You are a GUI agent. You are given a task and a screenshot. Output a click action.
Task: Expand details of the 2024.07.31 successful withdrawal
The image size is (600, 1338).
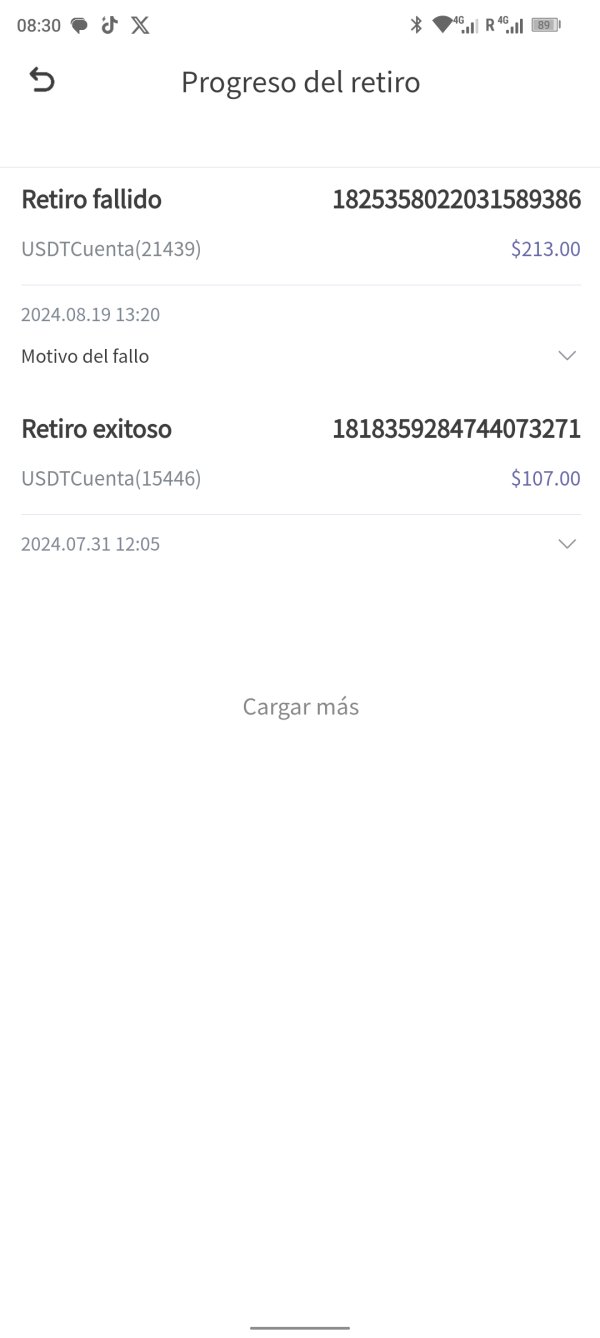tap(567, 544)
